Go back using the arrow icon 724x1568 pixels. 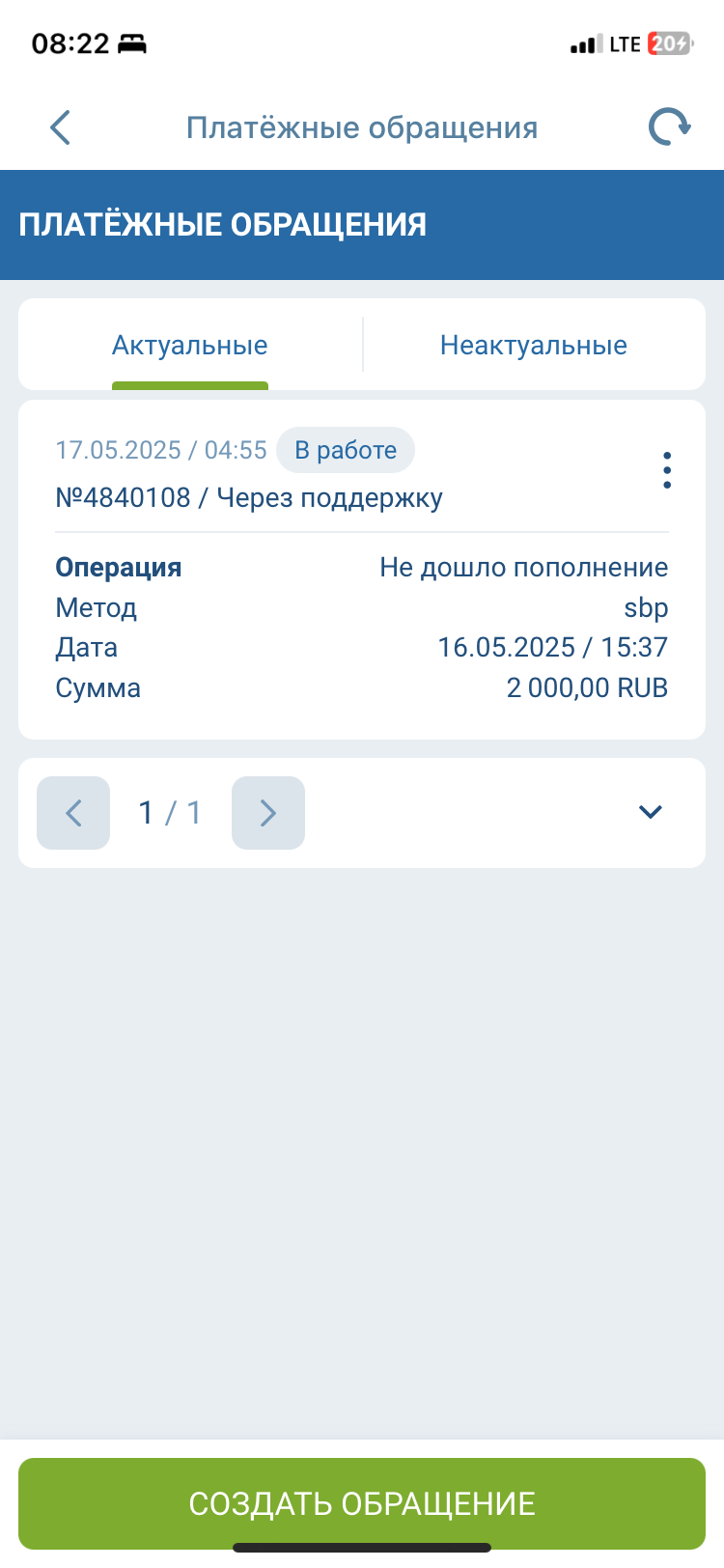point(60,127)
